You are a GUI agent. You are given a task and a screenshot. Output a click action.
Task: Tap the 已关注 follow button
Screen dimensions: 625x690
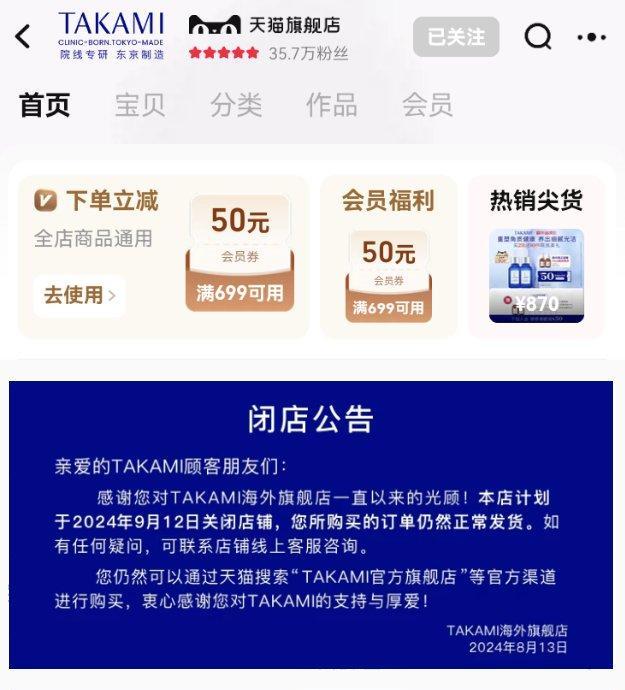click(x=456, y=37)
